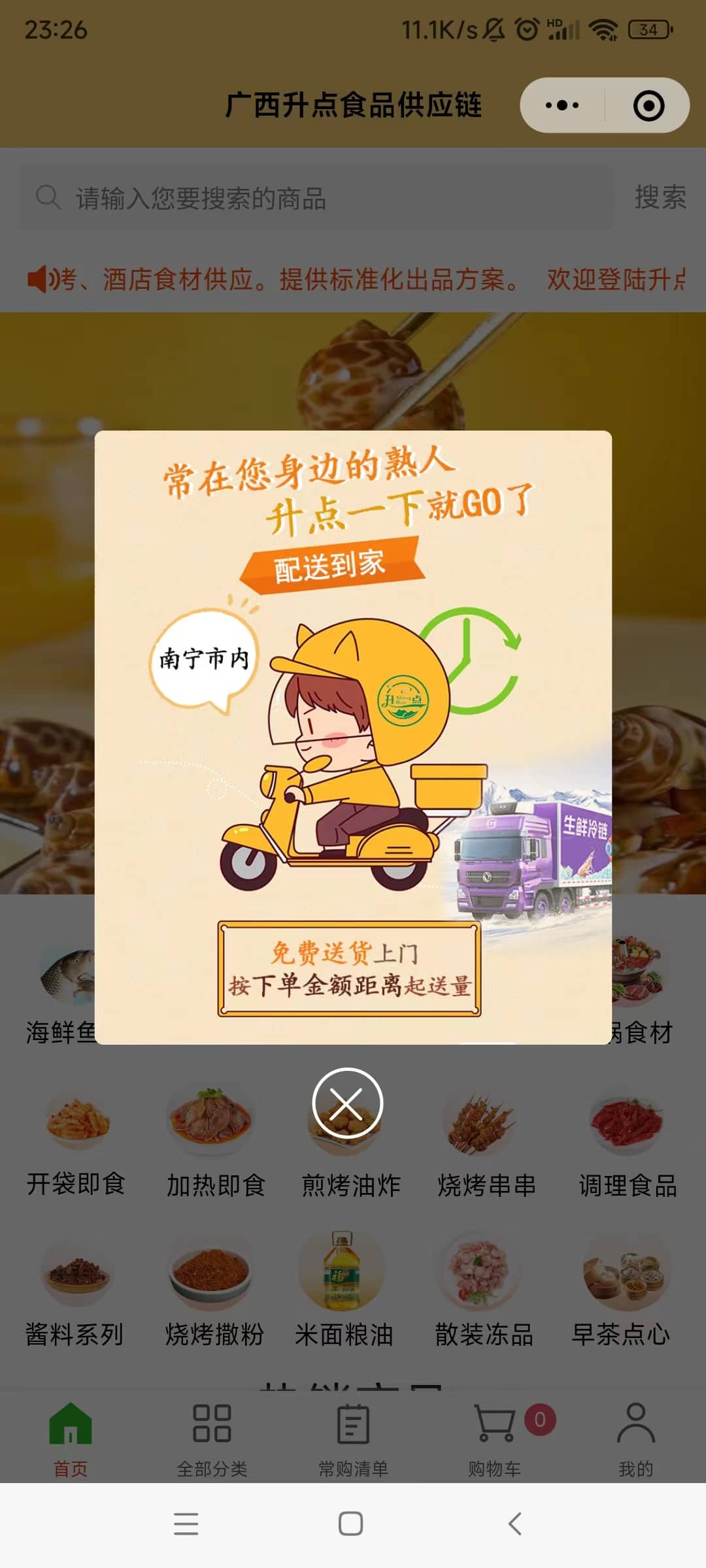The height and width of the screenshot is (1568, 706).
Task: Open the mini program overflow menu
Action: pyautogui.click(x=562, y=105)
